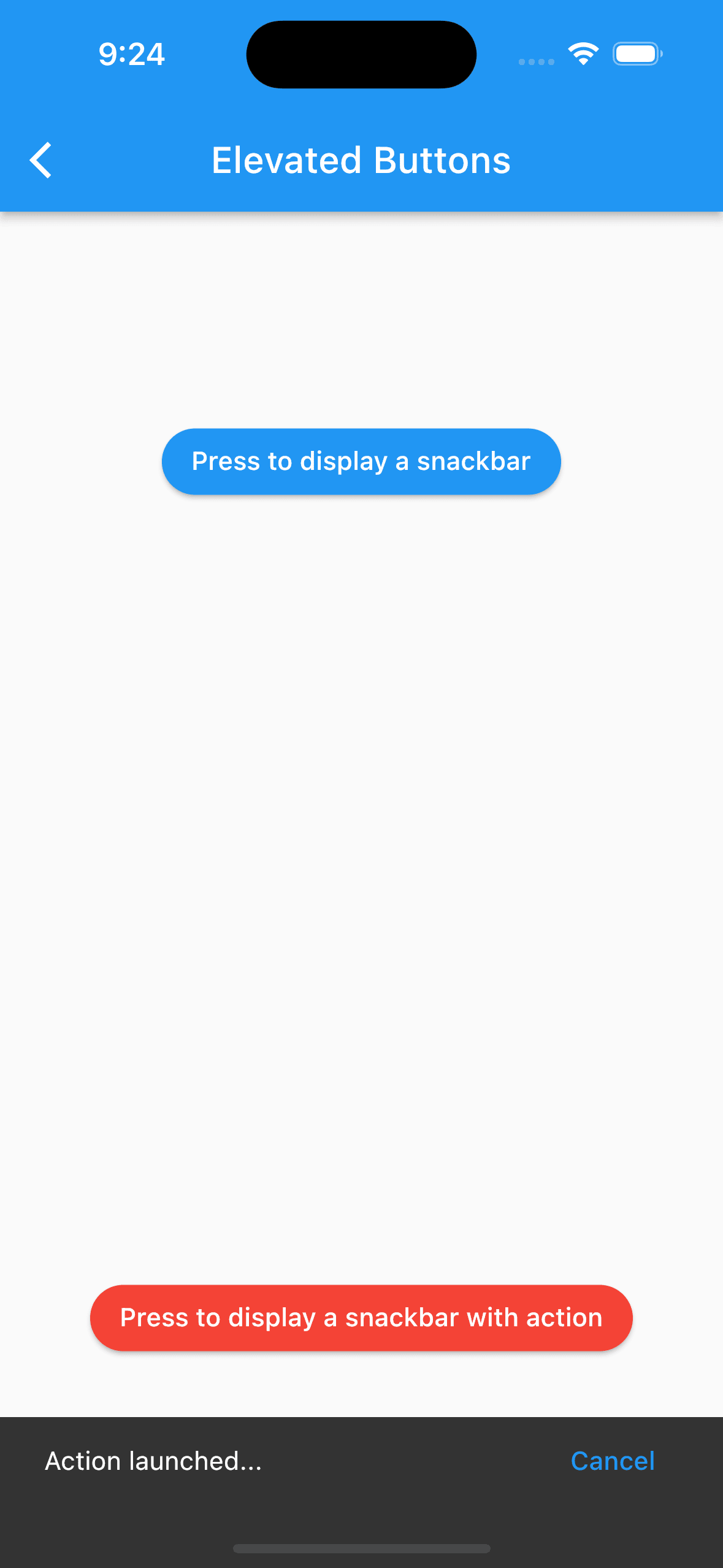Cancel the launched action in the snackbar
Screen dimensions: 723x1568
point(613,1461)
